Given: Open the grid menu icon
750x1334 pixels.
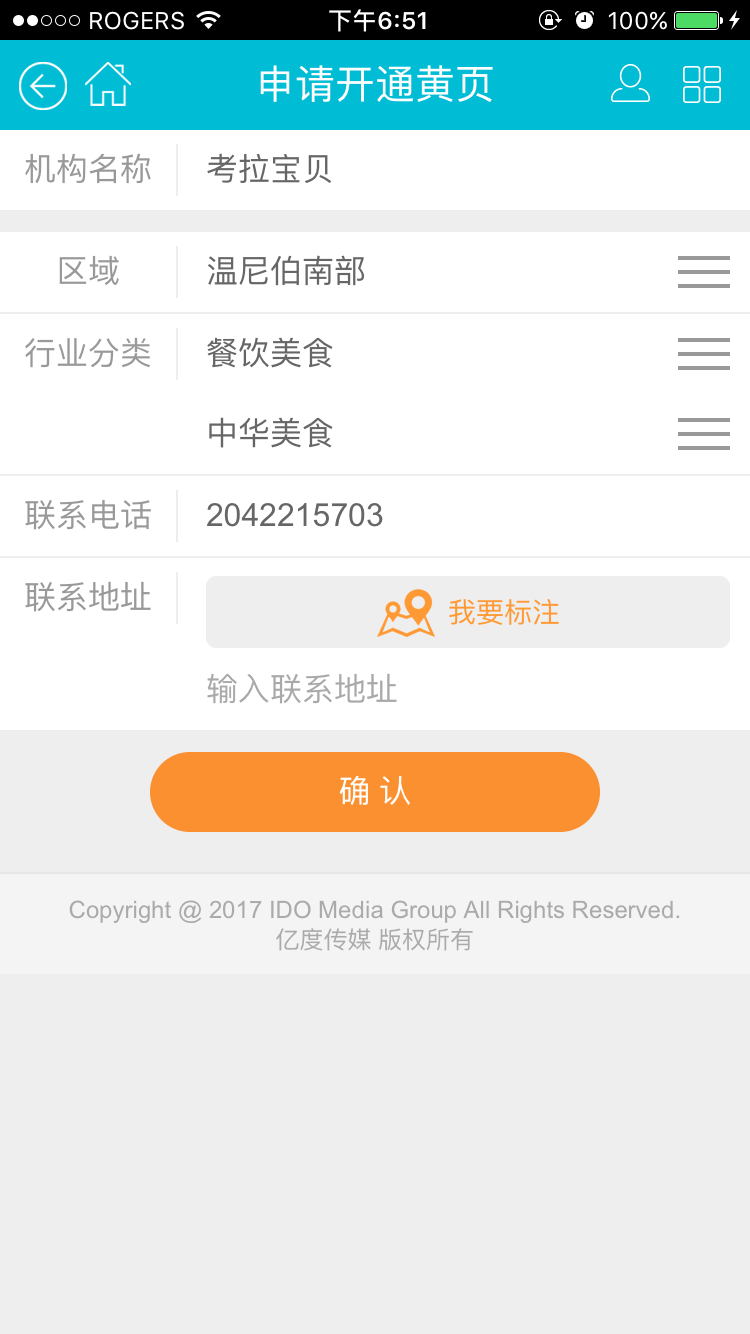Looking at the screenshot, I should [702, 85].
